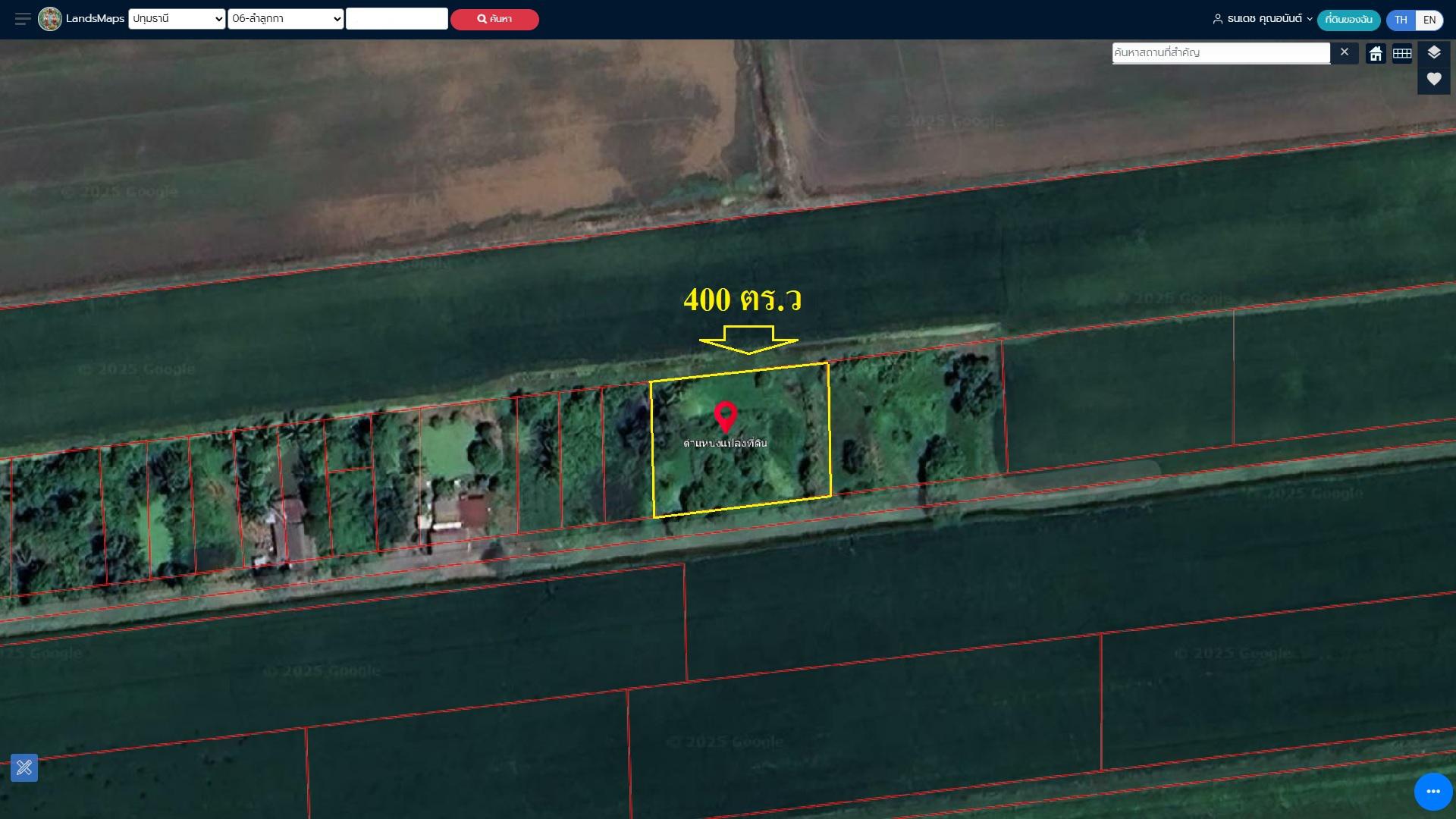
Task: Expand the 06-ลำลูกกา district dropdown
Action: (x=286, y=19)
